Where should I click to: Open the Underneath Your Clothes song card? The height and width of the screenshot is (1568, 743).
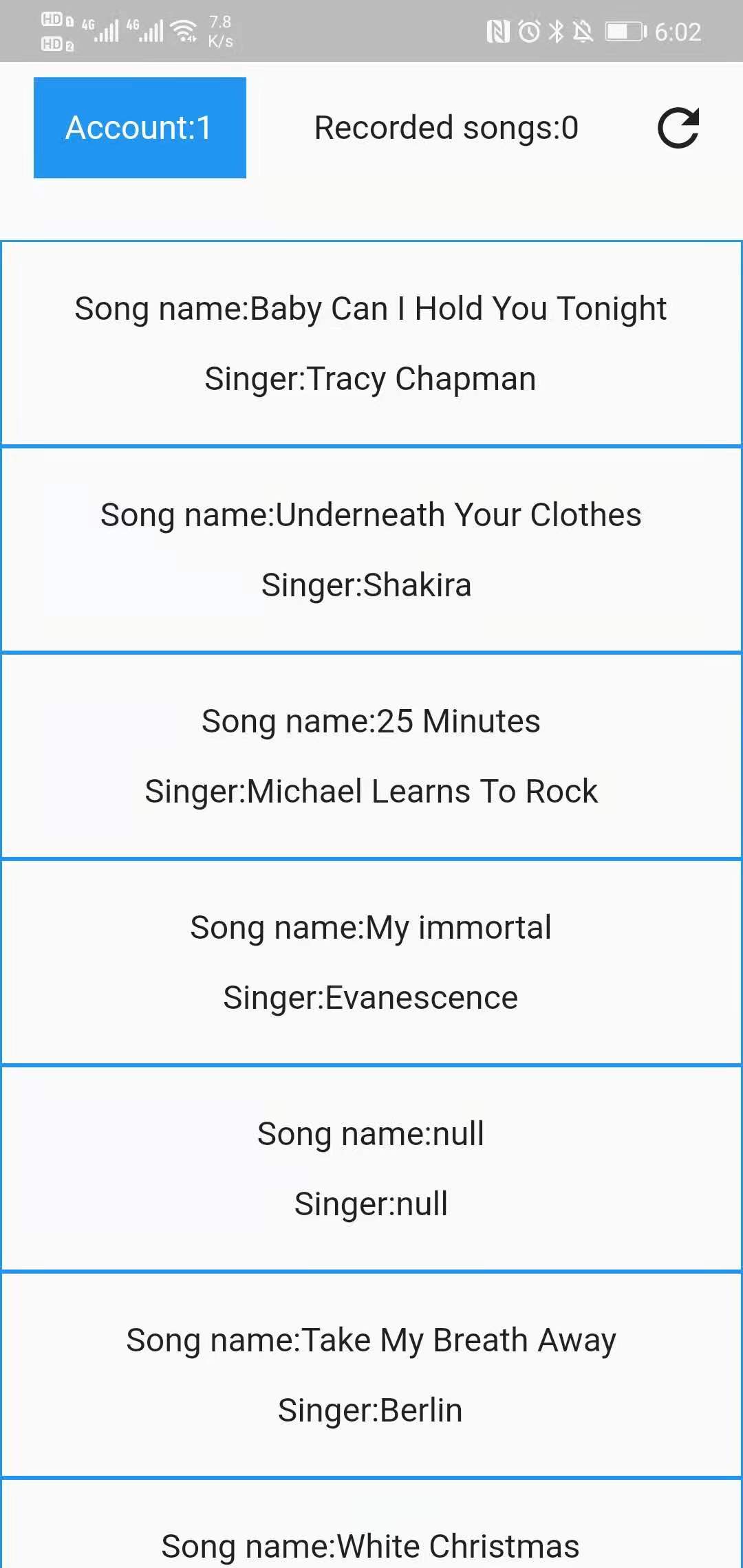[371, 549]
